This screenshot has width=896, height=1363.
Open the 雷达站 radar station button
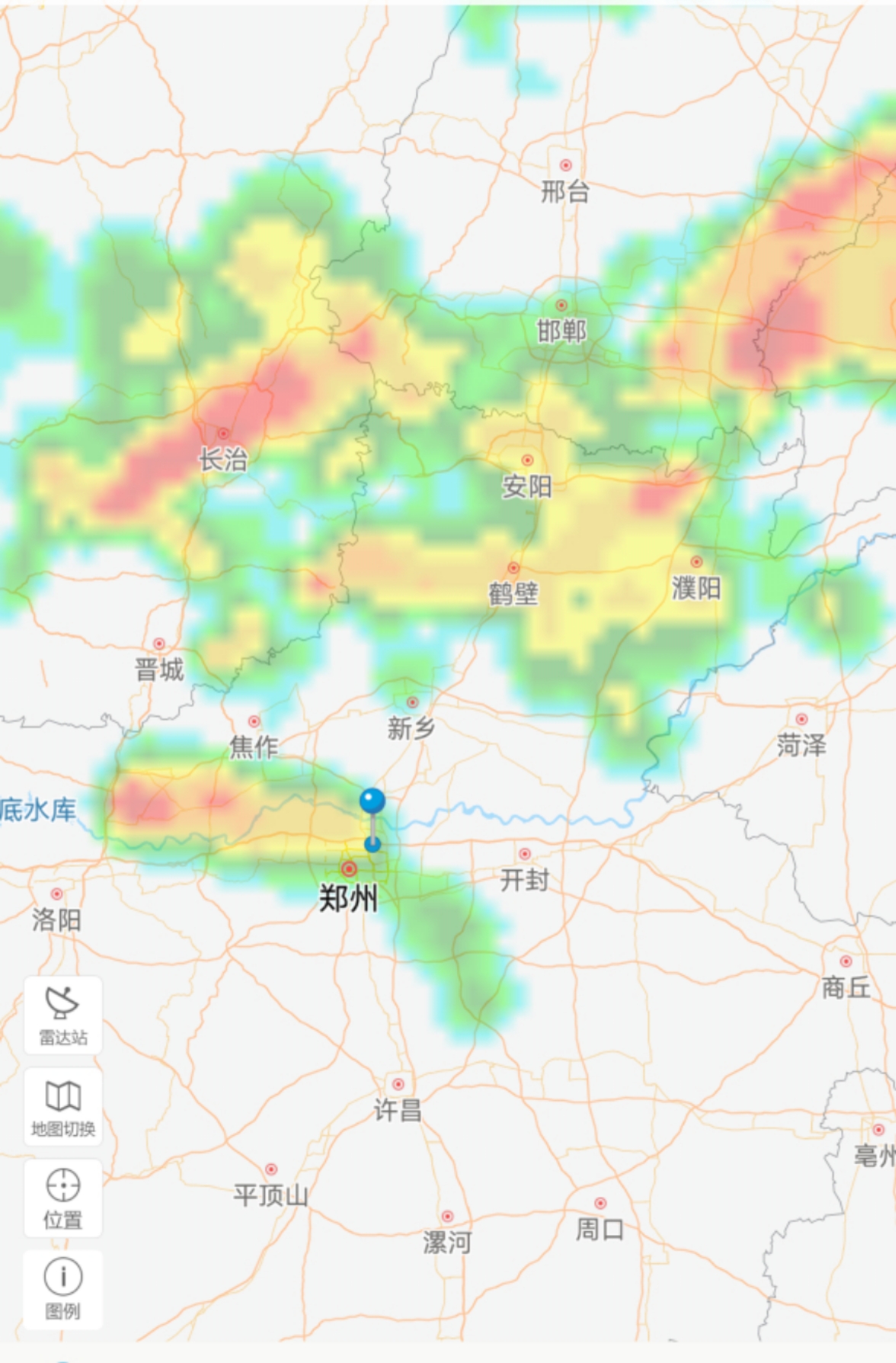tap(62, 1015)
